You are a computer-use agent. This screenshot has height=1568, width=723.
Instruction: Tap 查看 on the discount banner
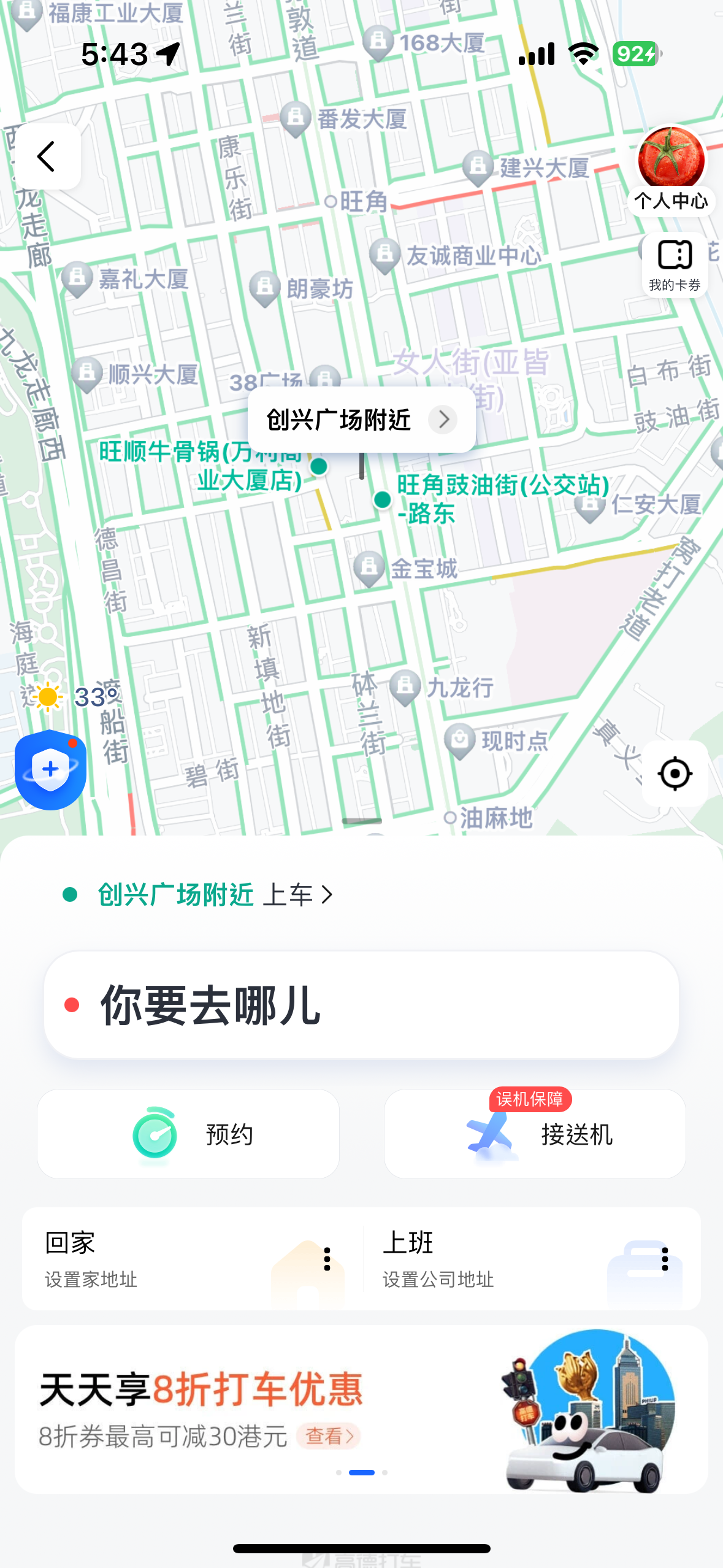[329, 1436]
